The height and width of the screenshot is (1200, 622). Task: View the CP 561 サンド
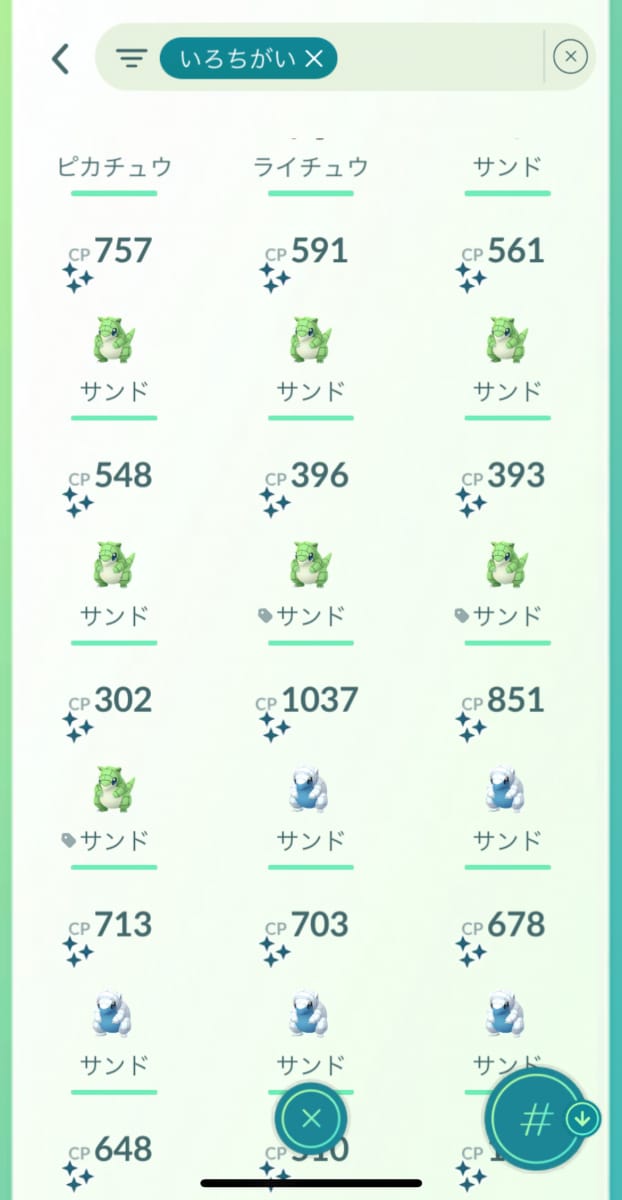click(507, 340)
